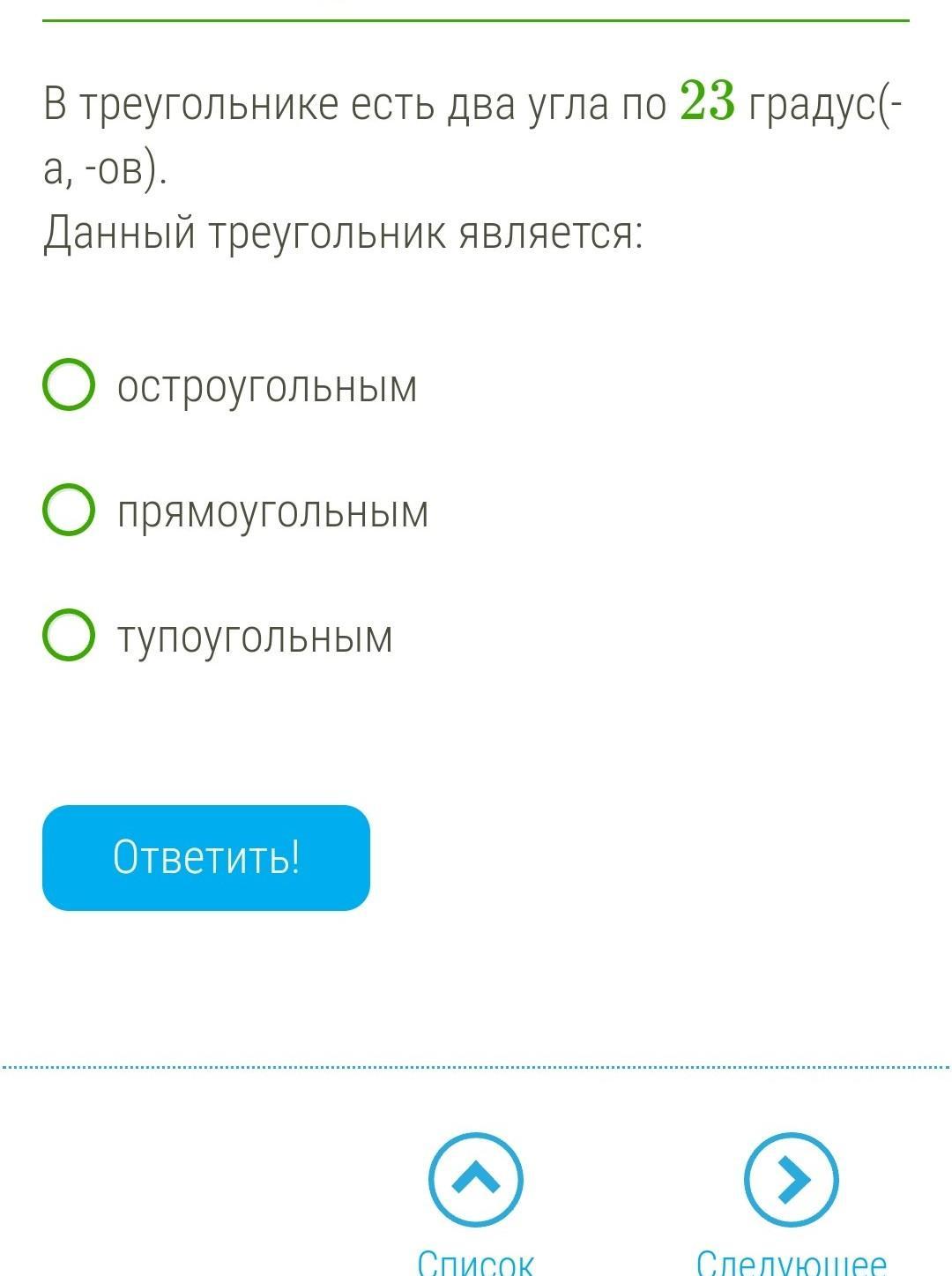Go to the Следующее task
952x1276 pixels.
[x=791, y=1181]
